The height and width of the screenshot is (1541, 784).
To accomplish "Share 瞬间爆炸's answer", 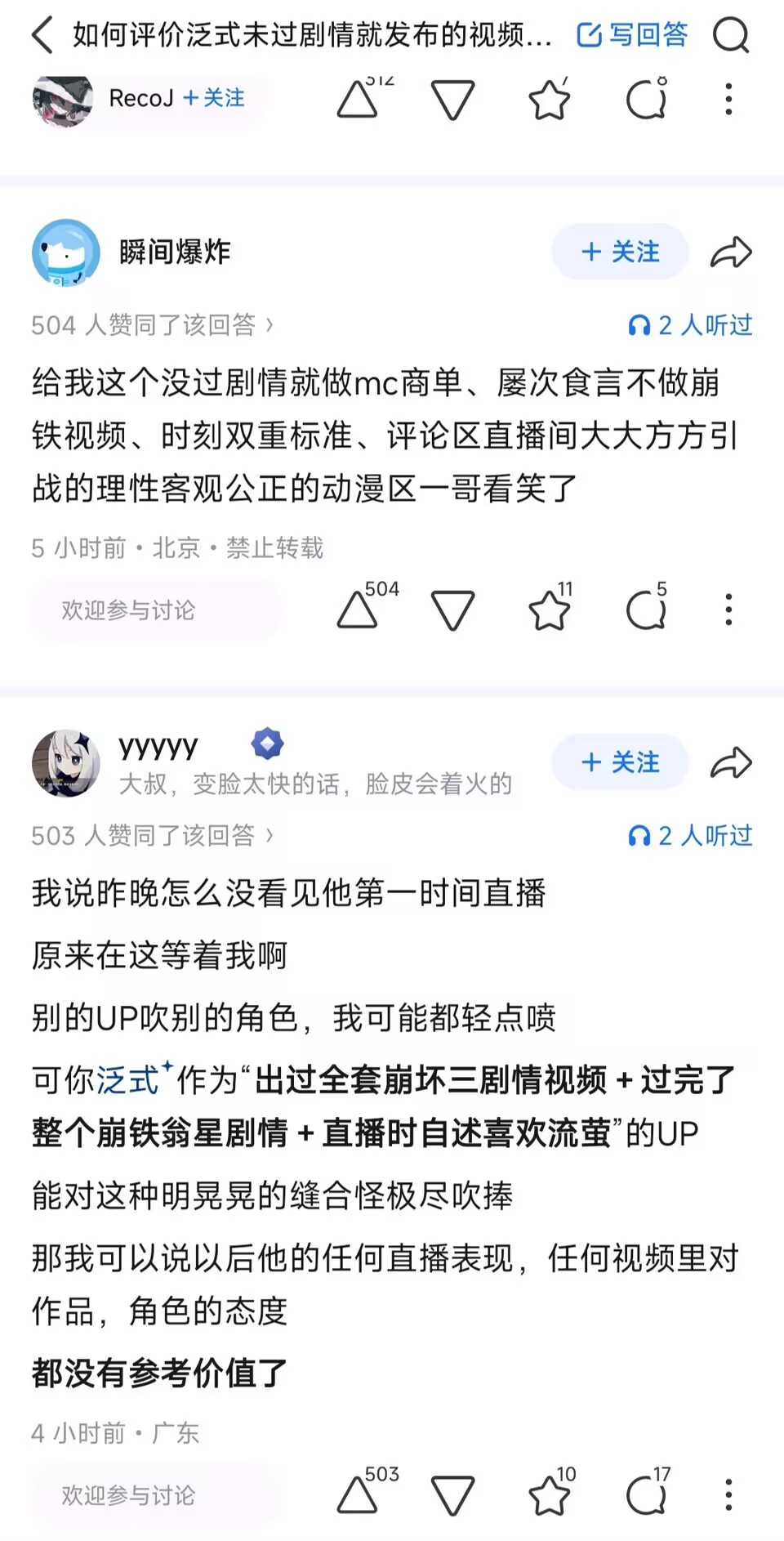I will [730, 252].
